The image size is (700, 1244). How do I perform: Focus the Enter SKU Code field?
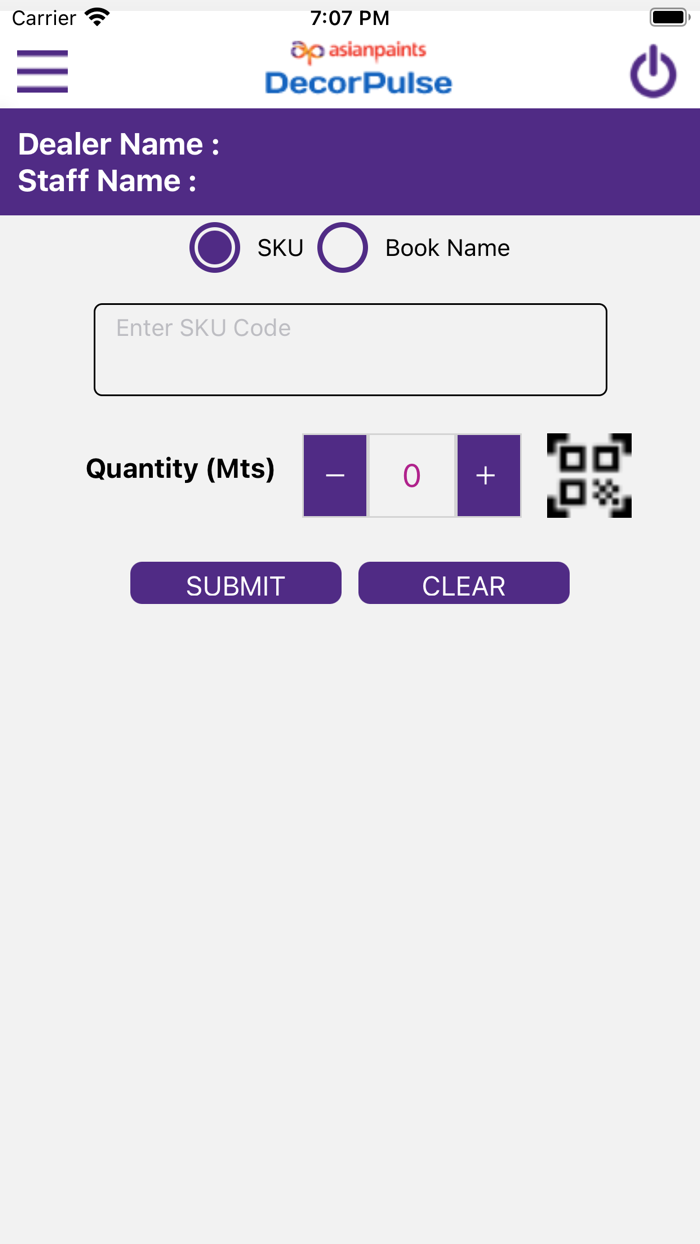350,350
